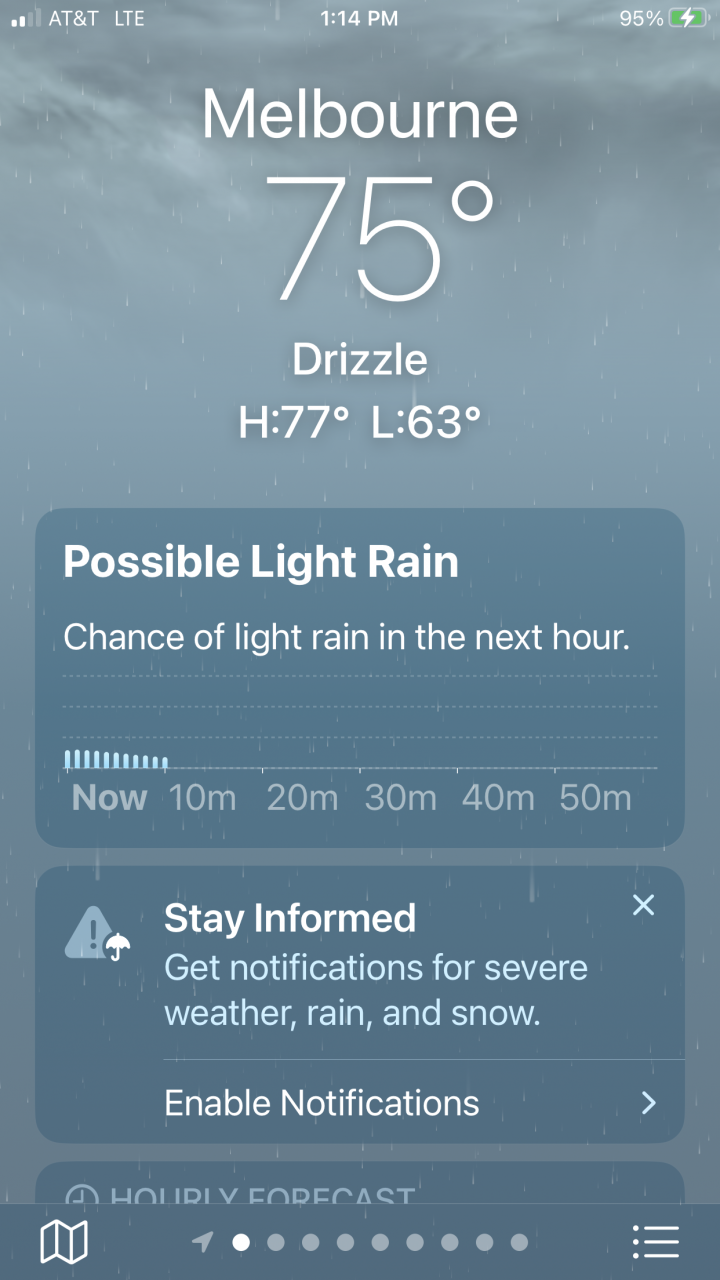Open the city list

(656, 1242)
